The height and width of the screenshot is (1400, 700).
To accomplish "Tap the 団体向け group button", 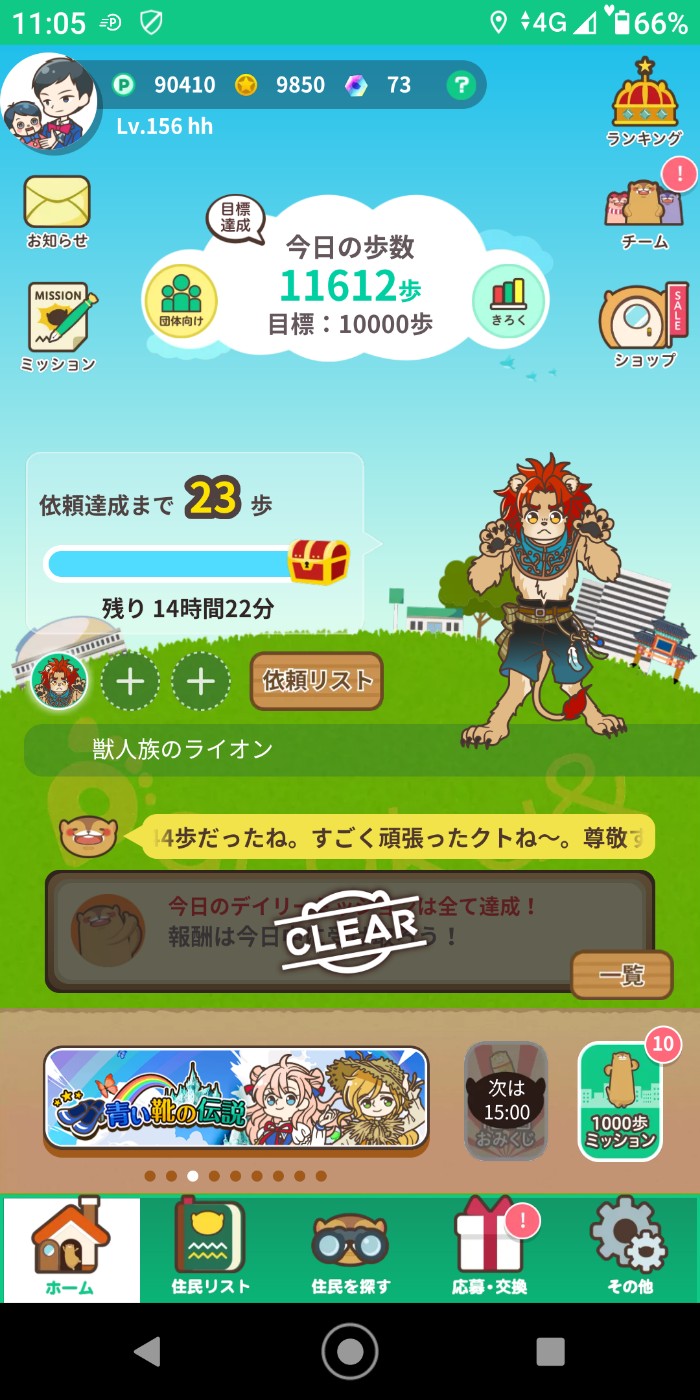I will click(181, 301).
